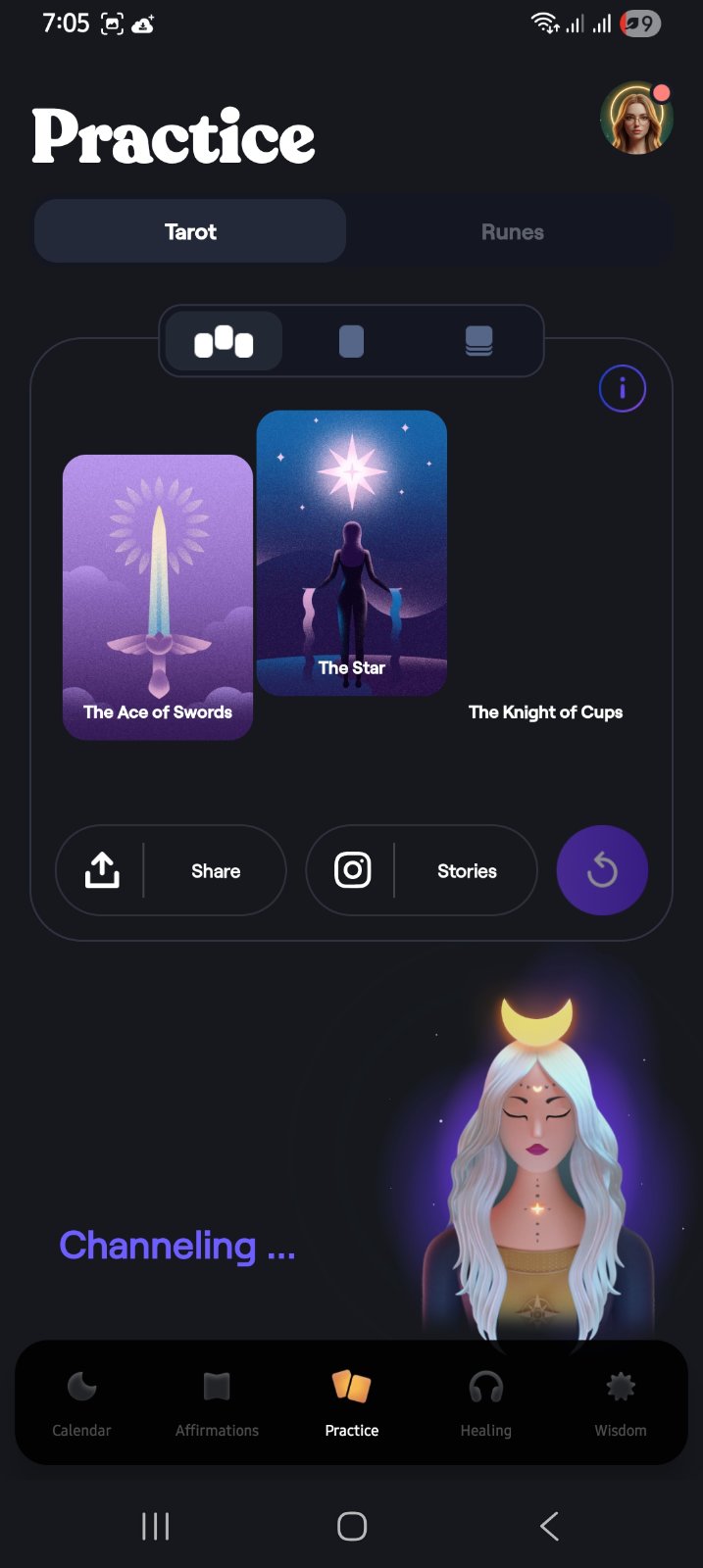Open The Ace of Swords card
The image size is (703, 1568).
tap(158, 597)
